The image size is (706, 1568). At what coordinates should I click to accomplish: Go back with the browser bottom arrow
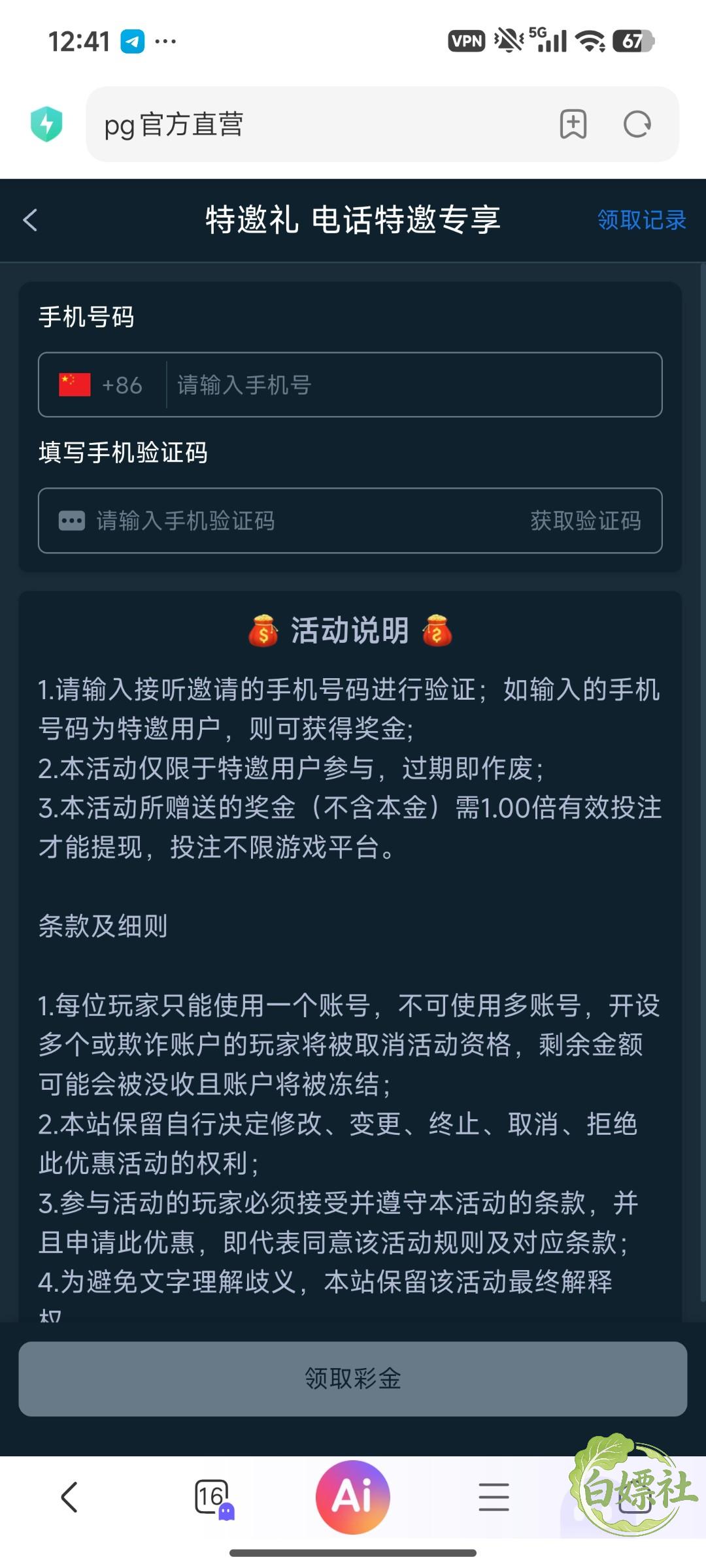coord(69,1497)
